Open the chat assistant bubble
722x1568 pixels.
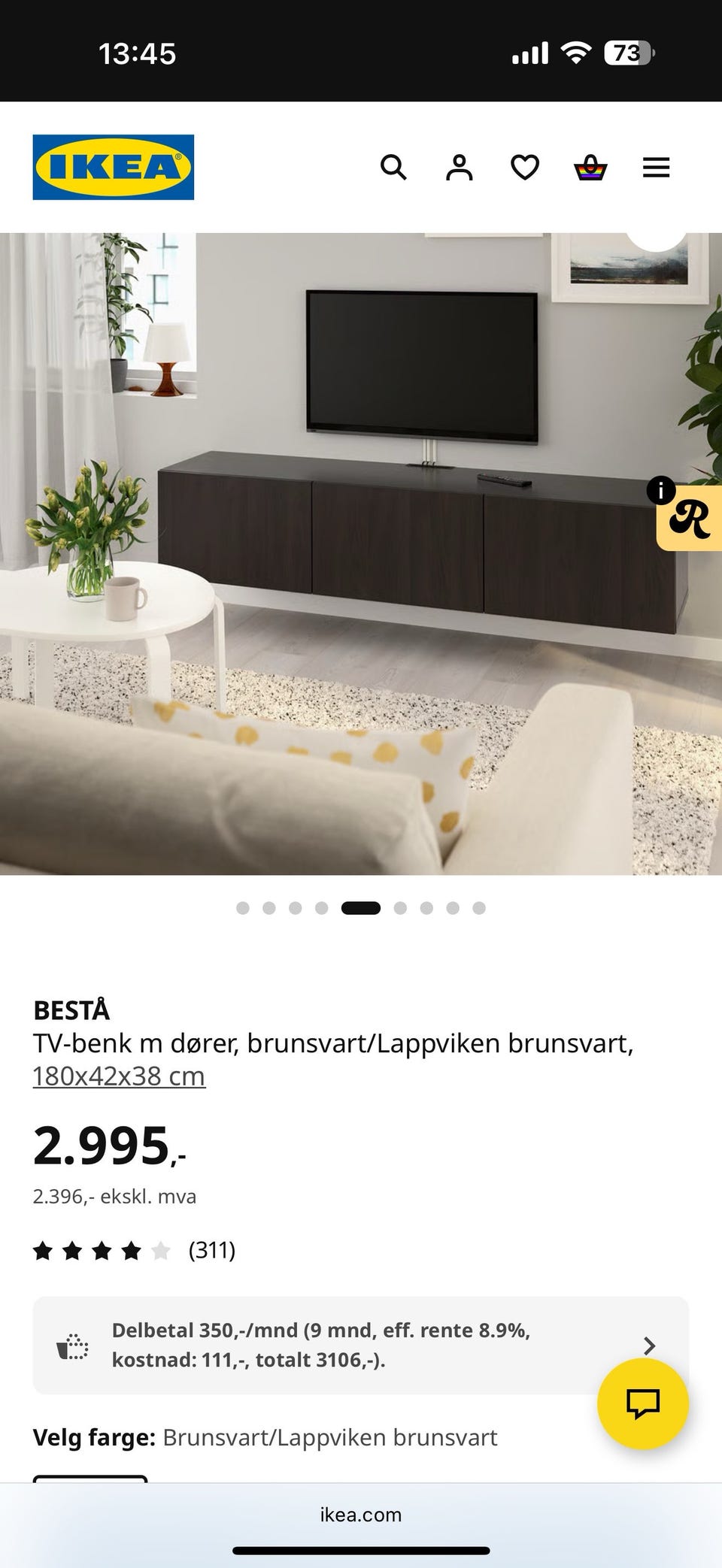click(643, 1403)
